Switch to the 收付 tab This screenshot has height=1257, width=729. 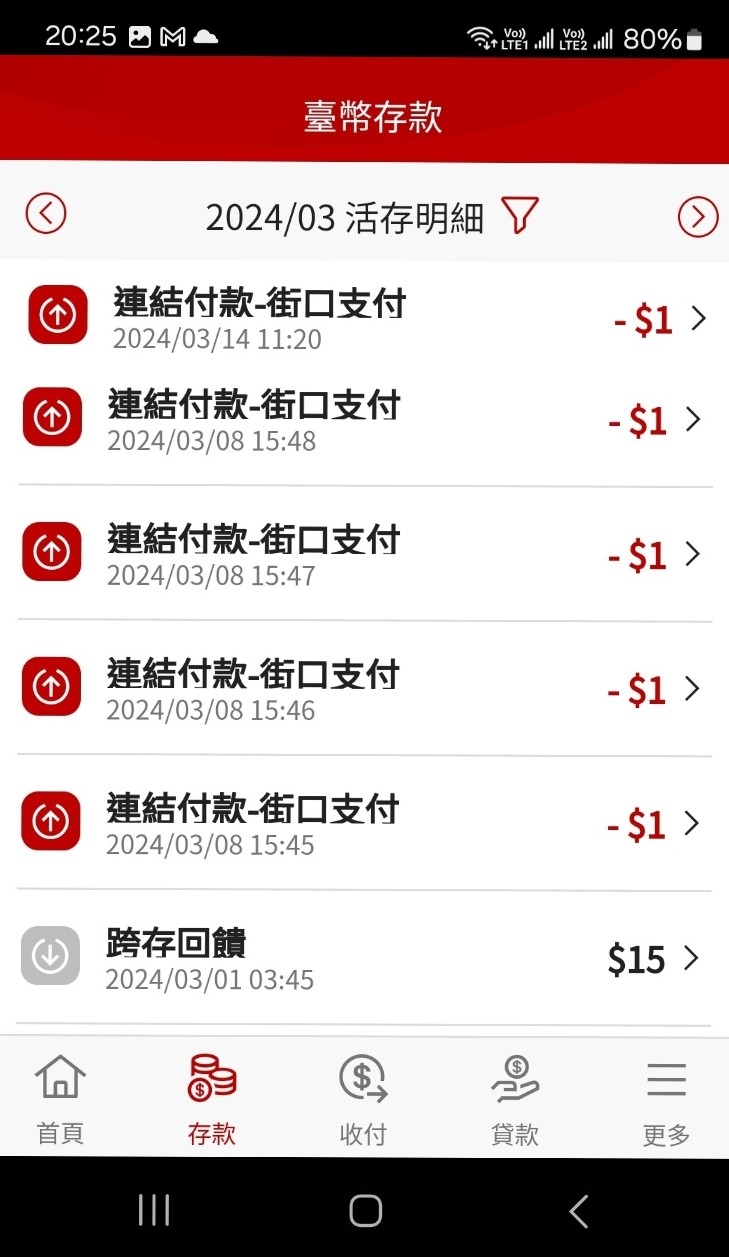point(363,1099)
